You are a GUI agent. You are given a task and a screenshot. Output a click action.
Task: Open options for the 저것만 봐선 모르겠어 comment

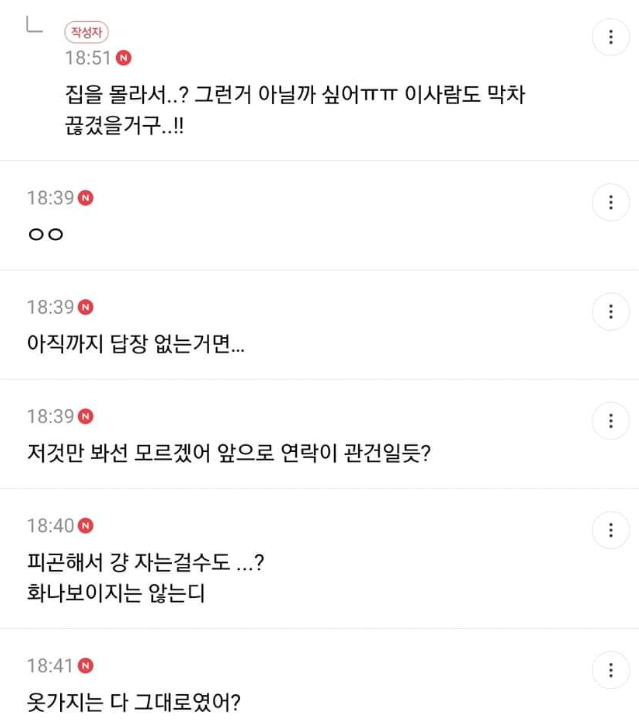pyautogui.click(x=610, y=420)
